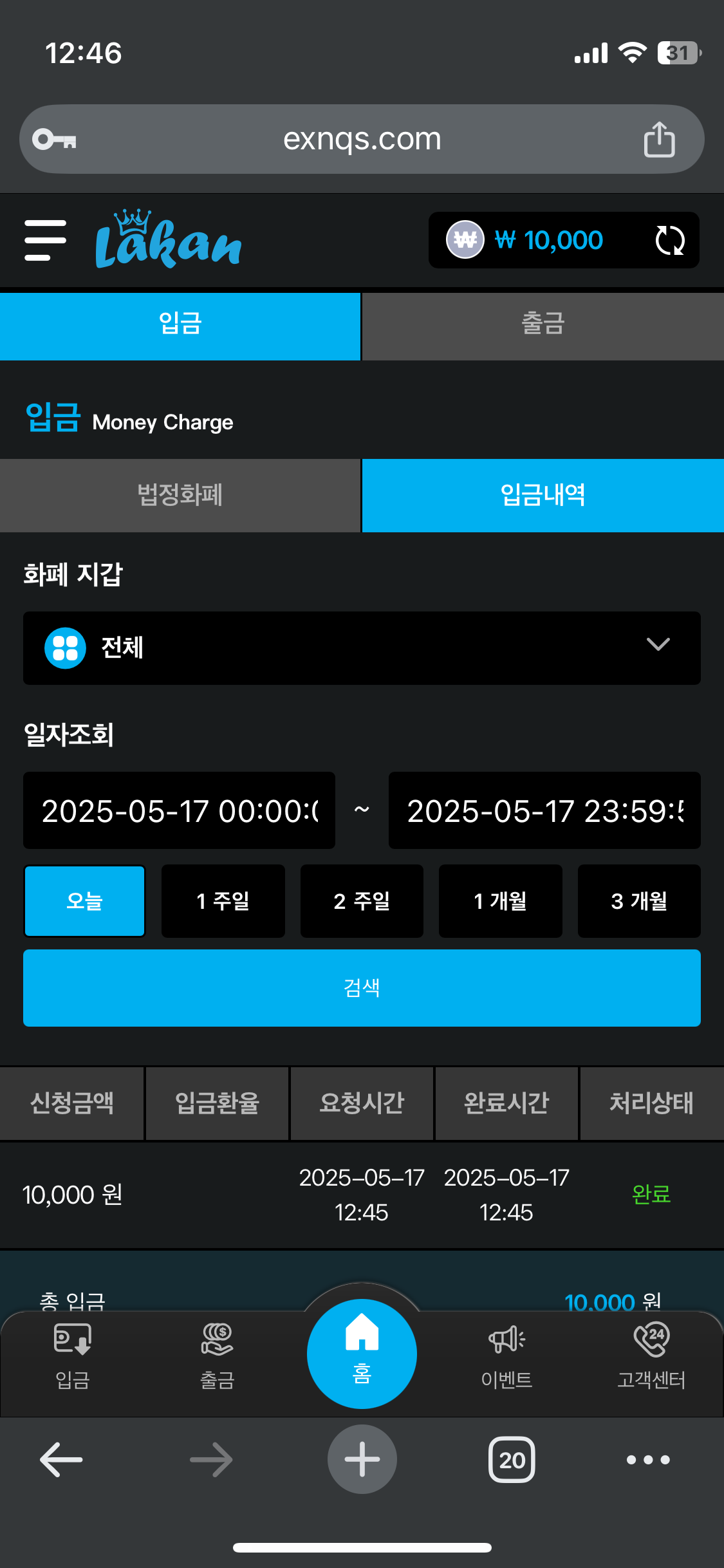Choose the 1 주일 date range
The width and height of the screenshot is (724, 1568).
click(x=223, y=901)
